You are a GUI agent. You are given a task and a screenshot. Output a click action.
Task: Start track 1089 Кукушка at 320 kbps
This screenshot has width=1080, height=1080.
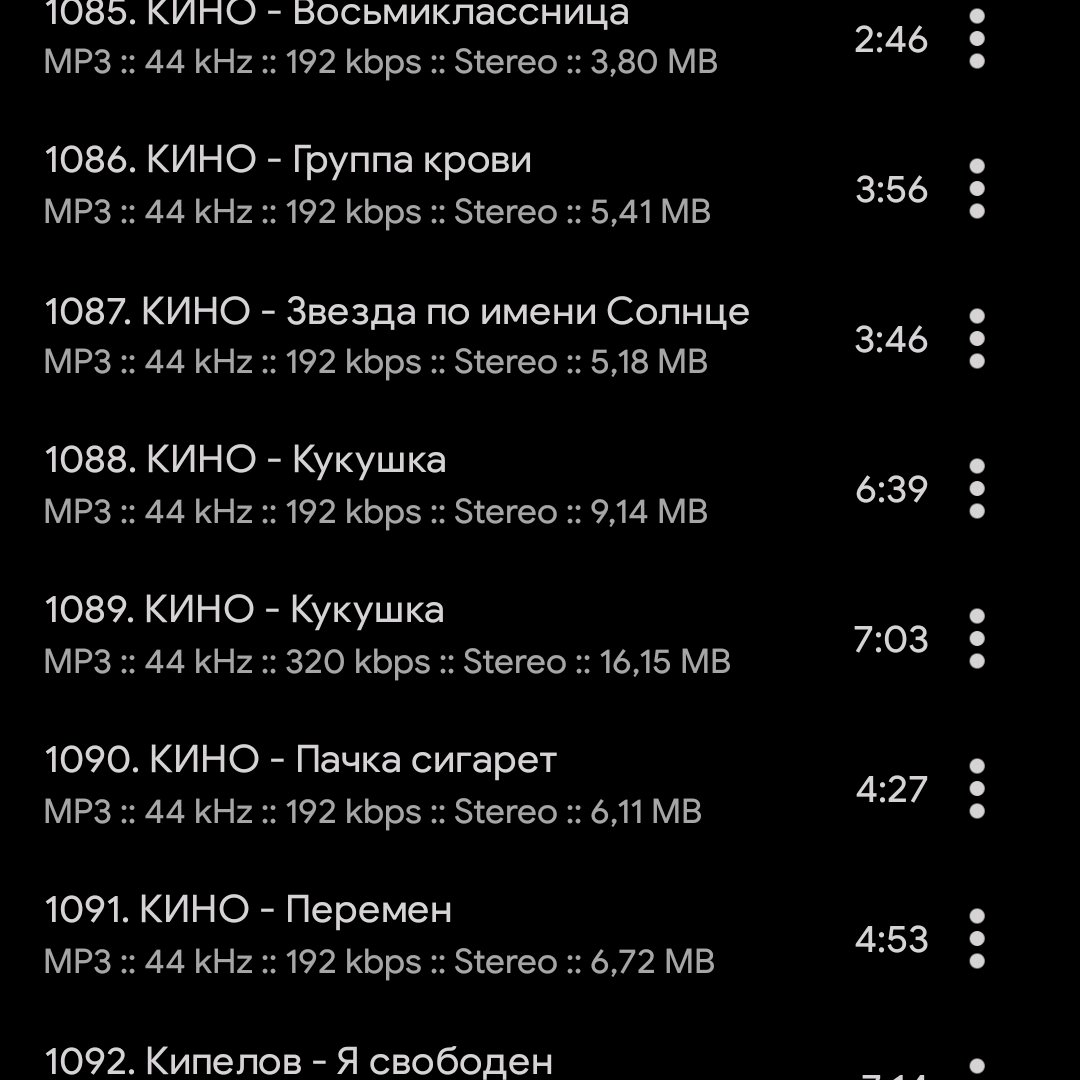400,637
